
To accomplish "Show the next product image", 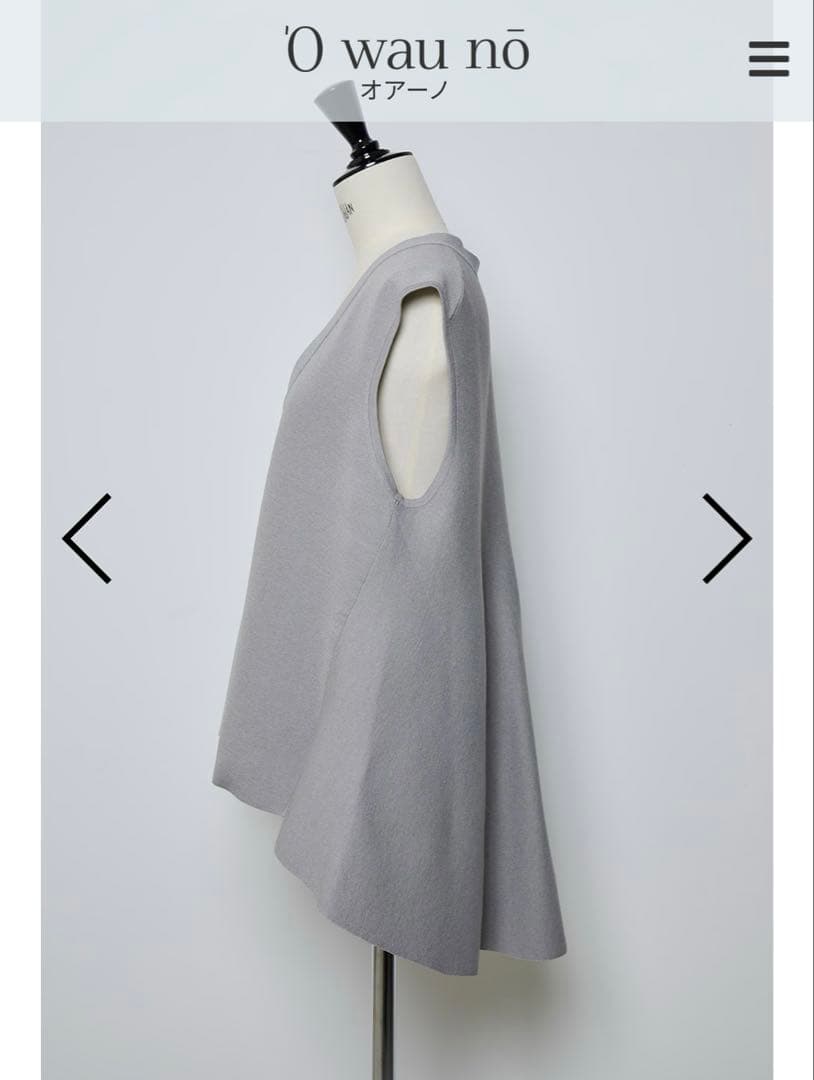I will point(726,538).
